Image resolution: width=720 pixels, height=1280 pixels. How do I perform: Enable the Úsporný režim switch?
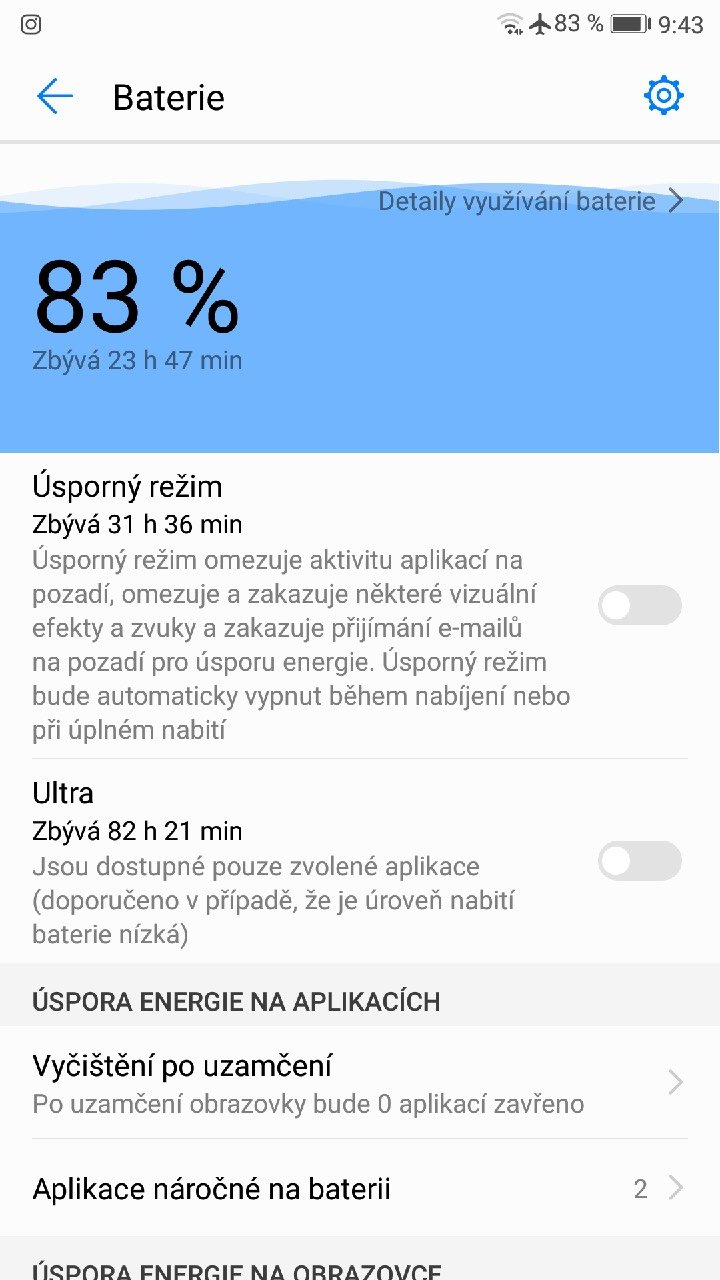(639, 606)
